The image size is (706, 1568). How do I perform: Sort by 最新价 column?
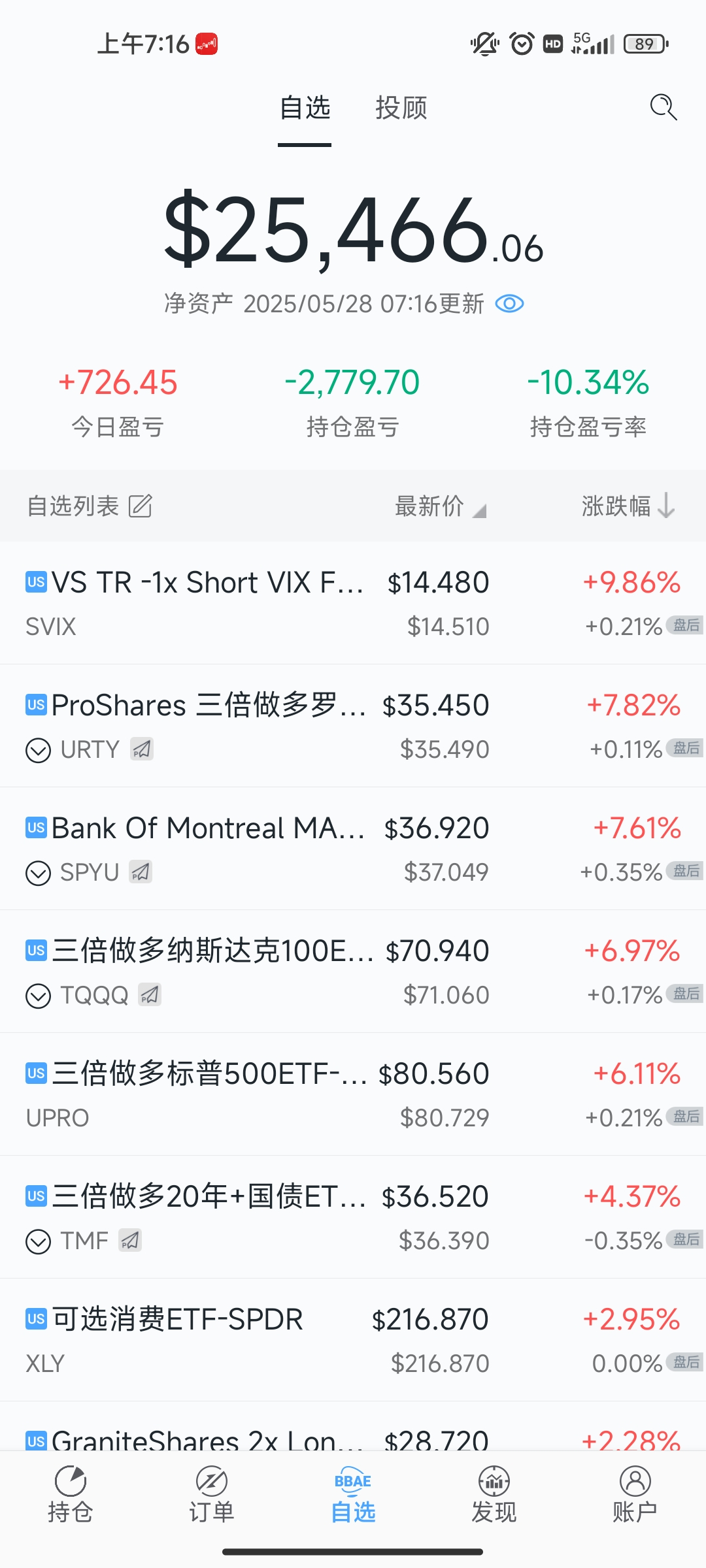[440, 506]
